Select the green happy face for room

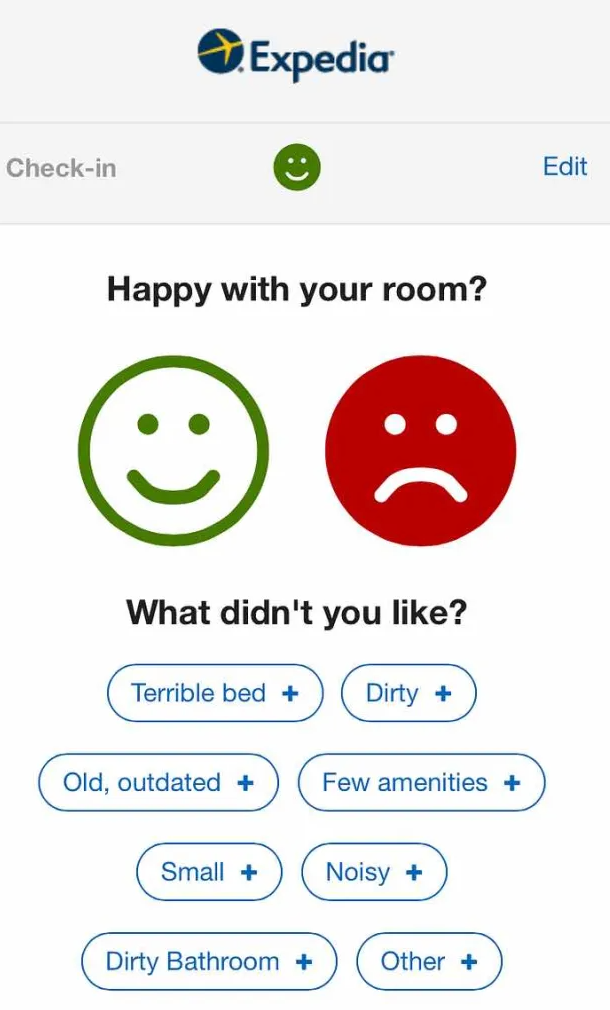click(x=174, y=451)
